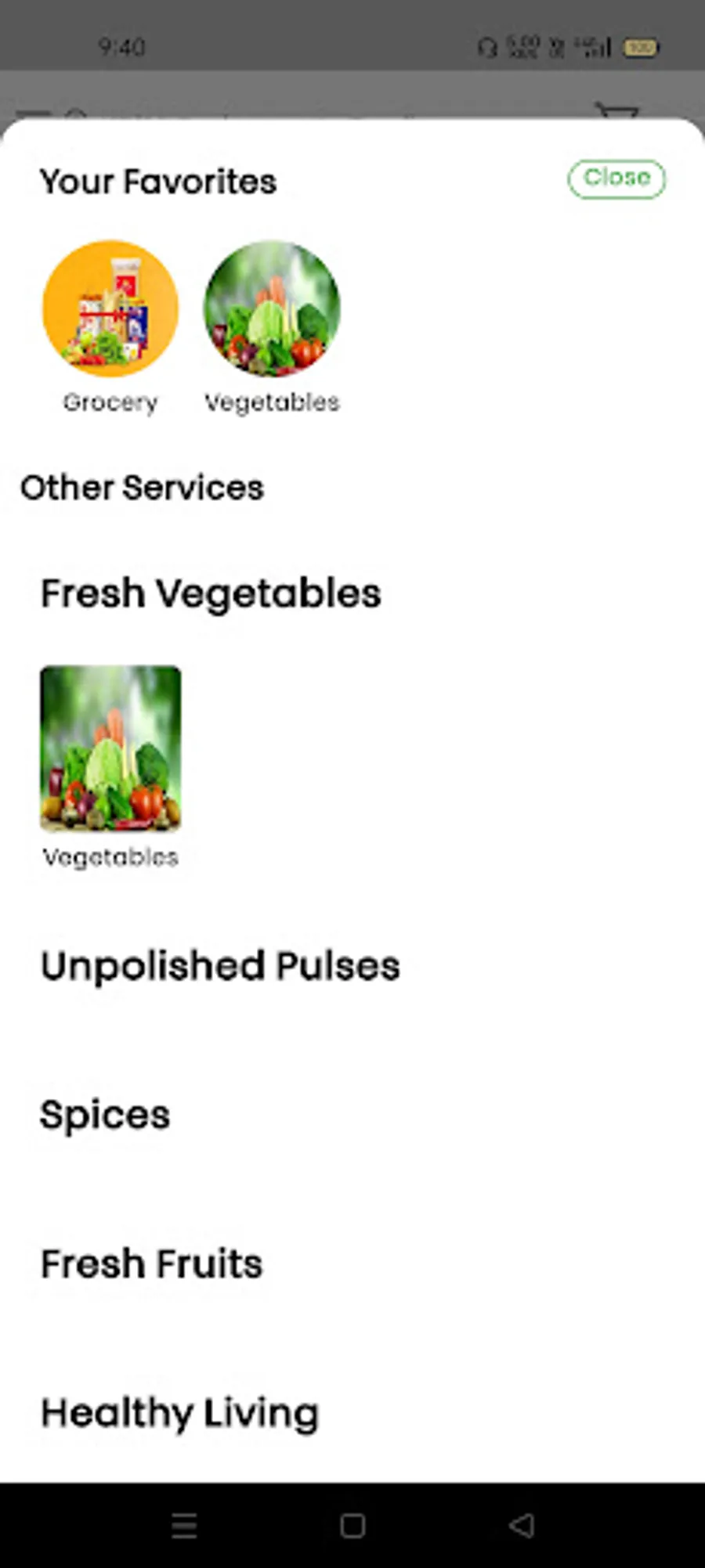The height and width of the screenshot is (1568, 705).
Task: Expand the Unpolished Pulses category
Action: (220, 966)
